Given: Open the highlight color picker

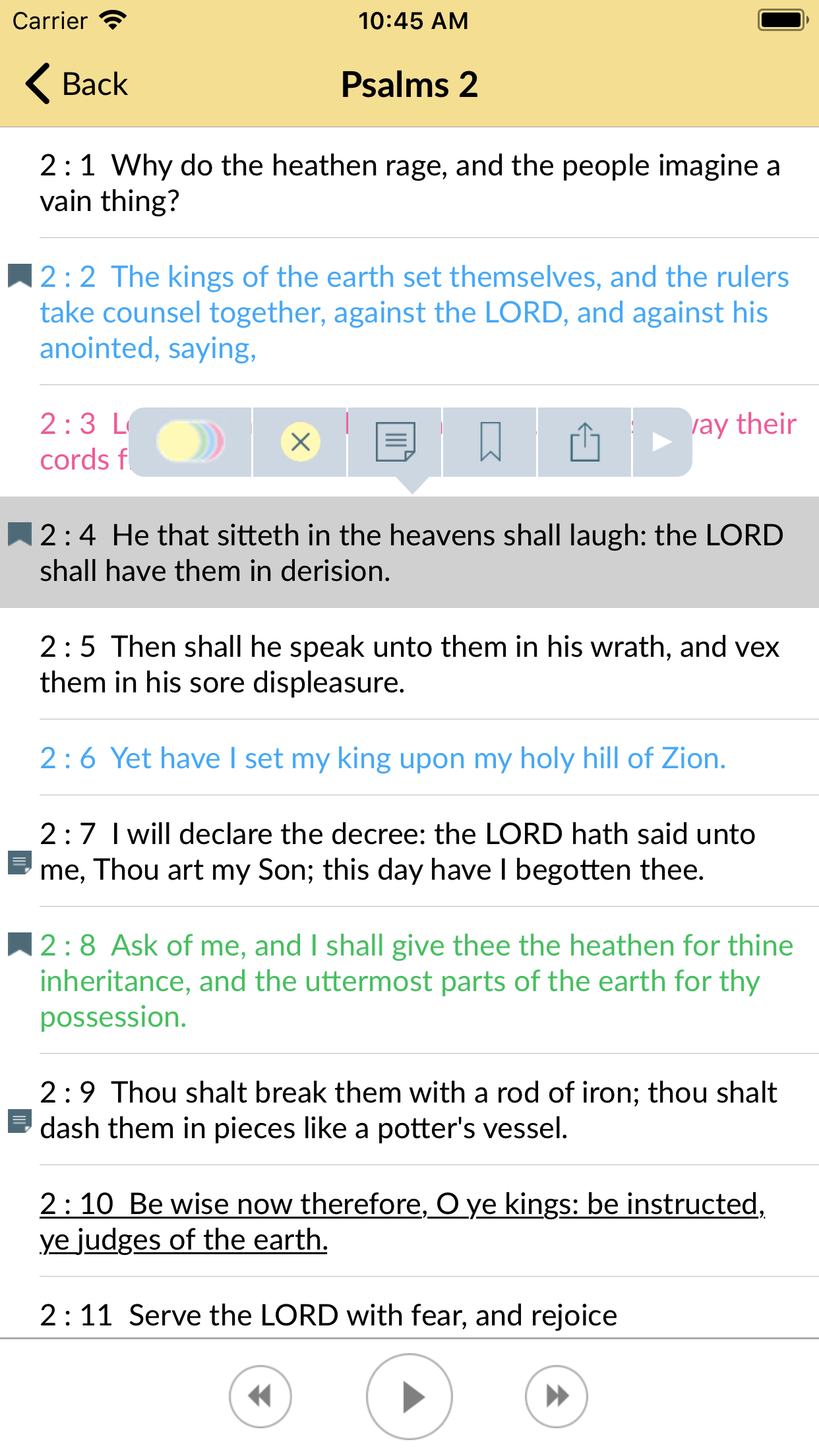Looking at the screenshot, I should click(x=191, y=442).
